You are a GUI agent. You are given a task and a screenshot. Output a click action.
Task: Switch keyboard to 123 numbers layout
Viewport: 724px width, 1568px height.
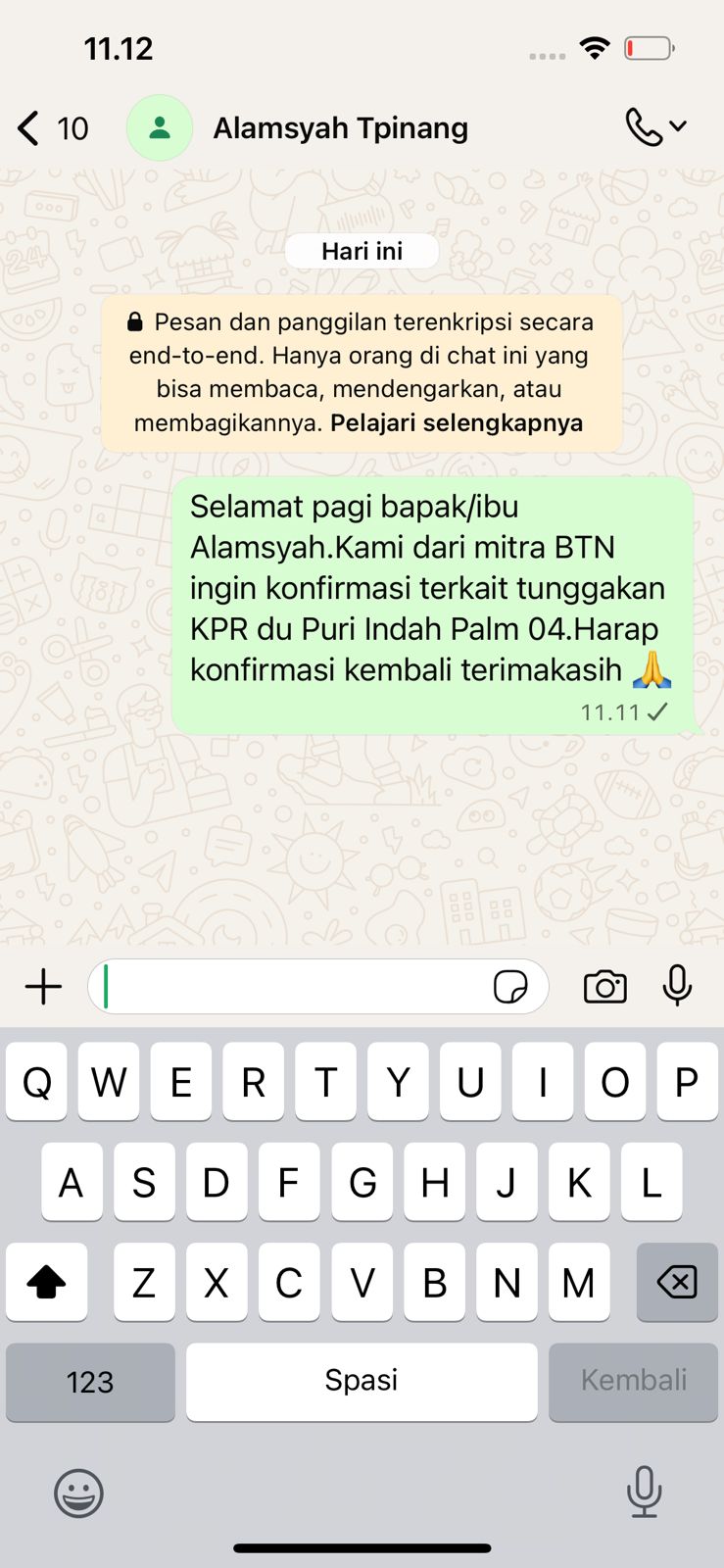tap(90, 1382)
